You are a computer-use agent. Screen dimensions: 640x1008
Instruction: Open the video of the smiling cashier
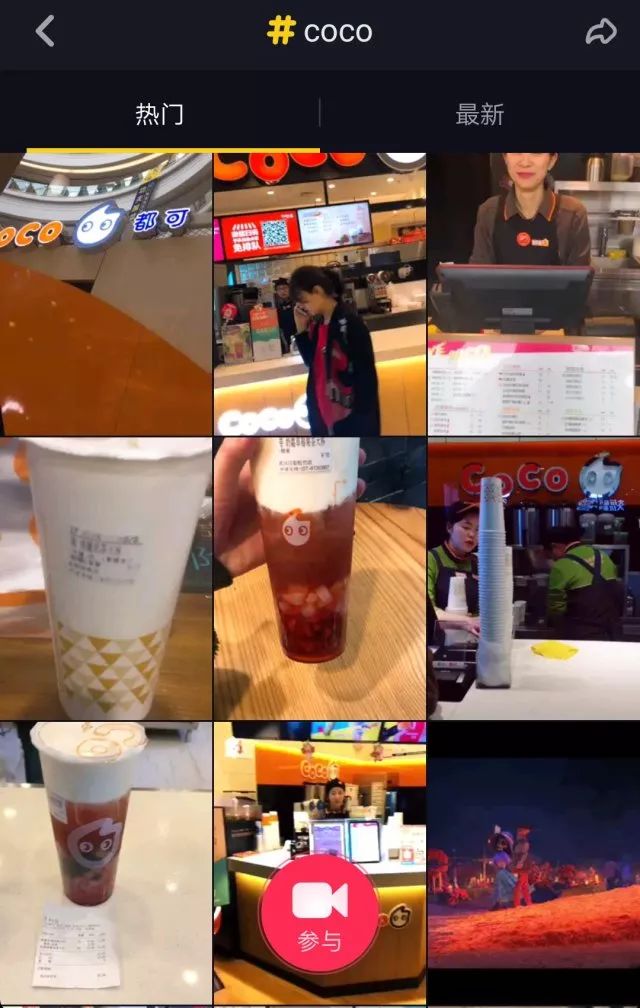pyautogui.click(x=533, y=293)
